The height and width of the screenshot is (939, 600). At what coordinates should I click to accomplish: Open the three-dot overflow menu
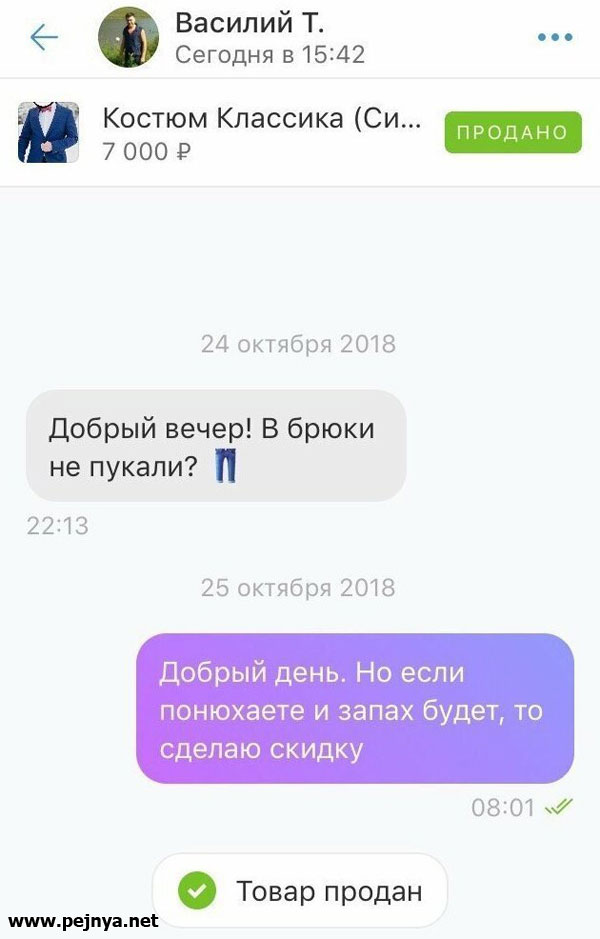[555, 38]
